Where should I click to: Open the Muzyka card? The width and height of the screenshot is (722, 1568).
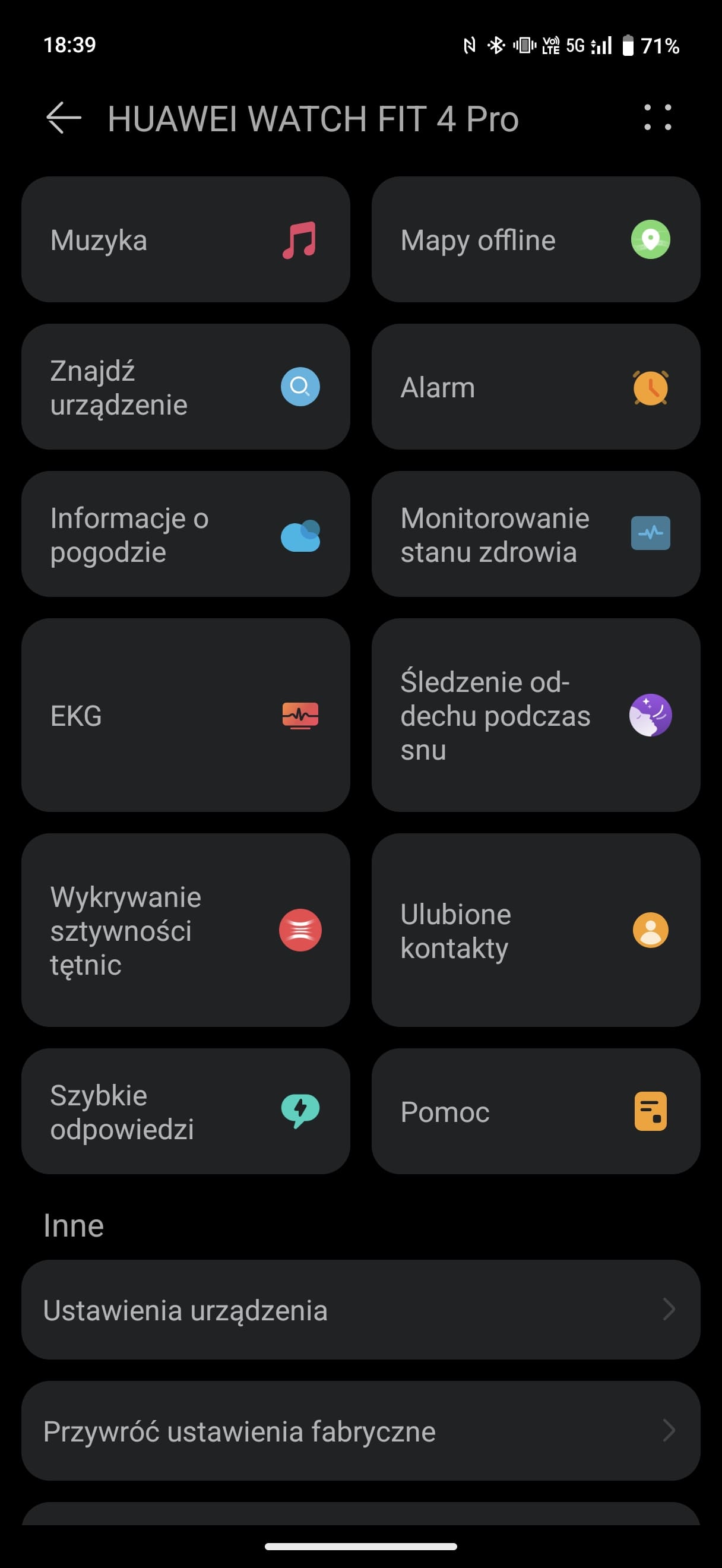click(185, 239)
